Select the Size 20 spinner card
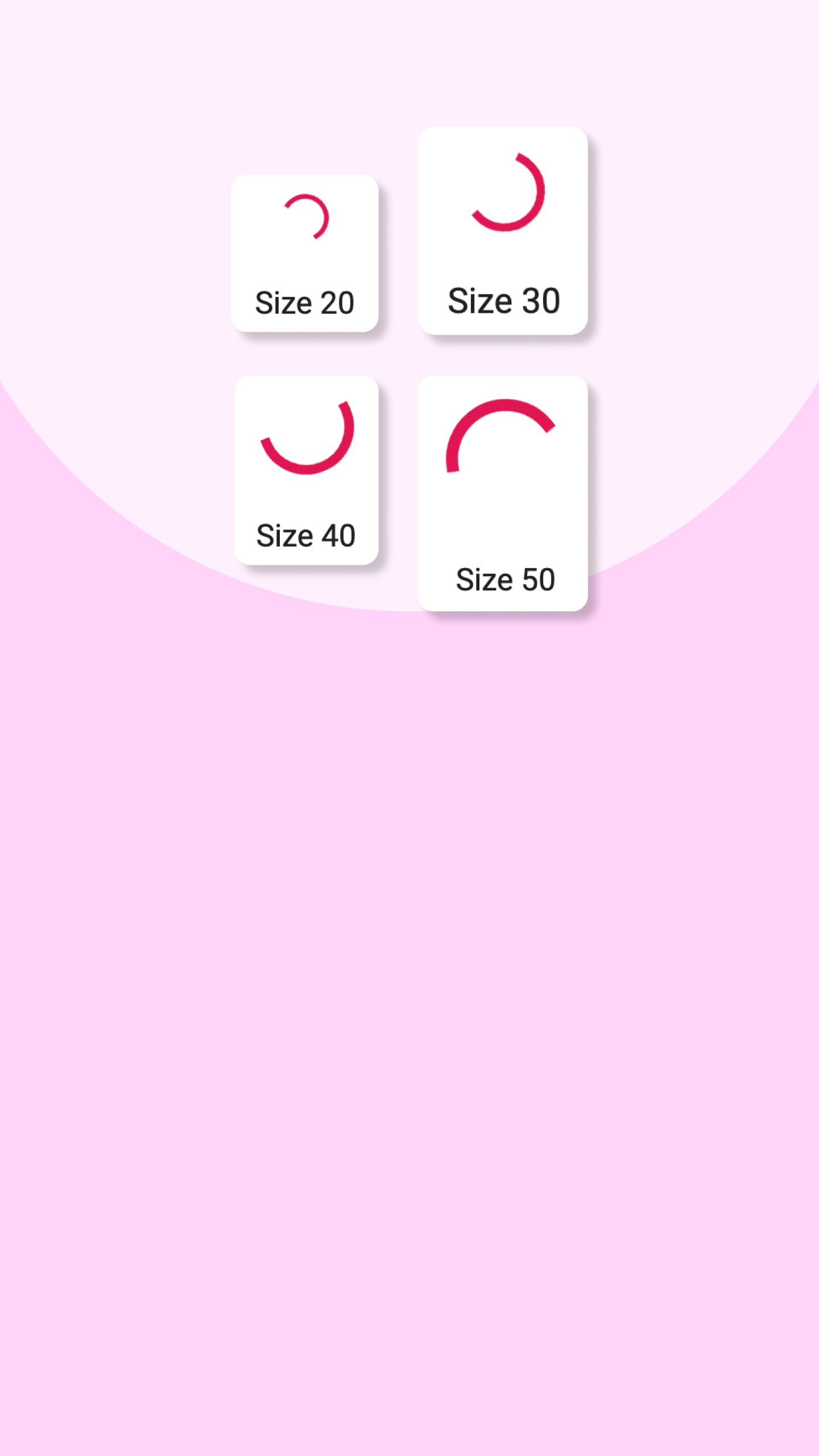The height and width of the screenshot is (1456, 819). coord(305,253)
